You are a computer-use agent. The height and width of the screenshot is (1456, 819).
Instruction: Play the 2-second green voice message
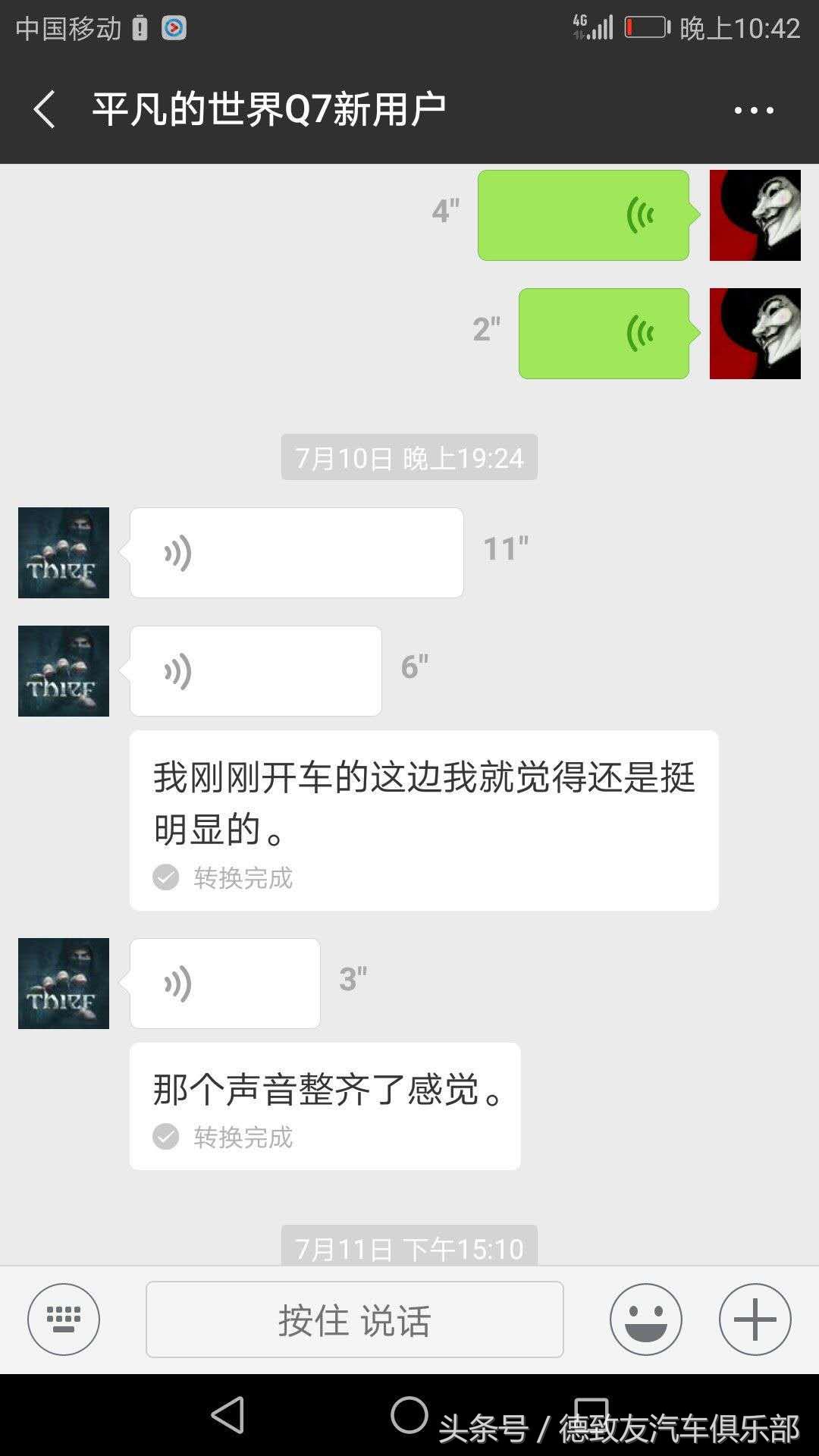(603, 331)
